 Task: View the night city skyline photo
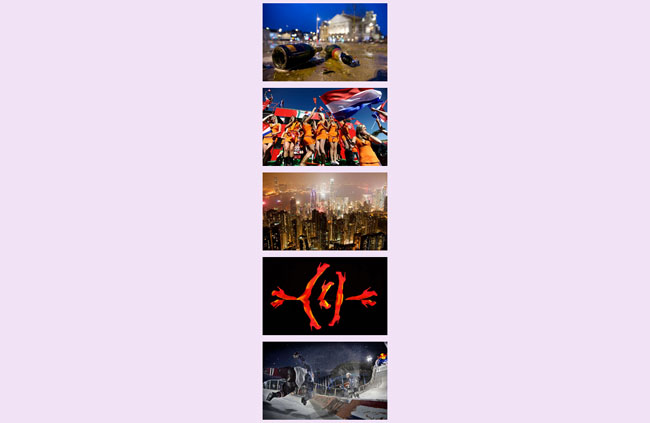pyautogui.click(x=324, y=211)
